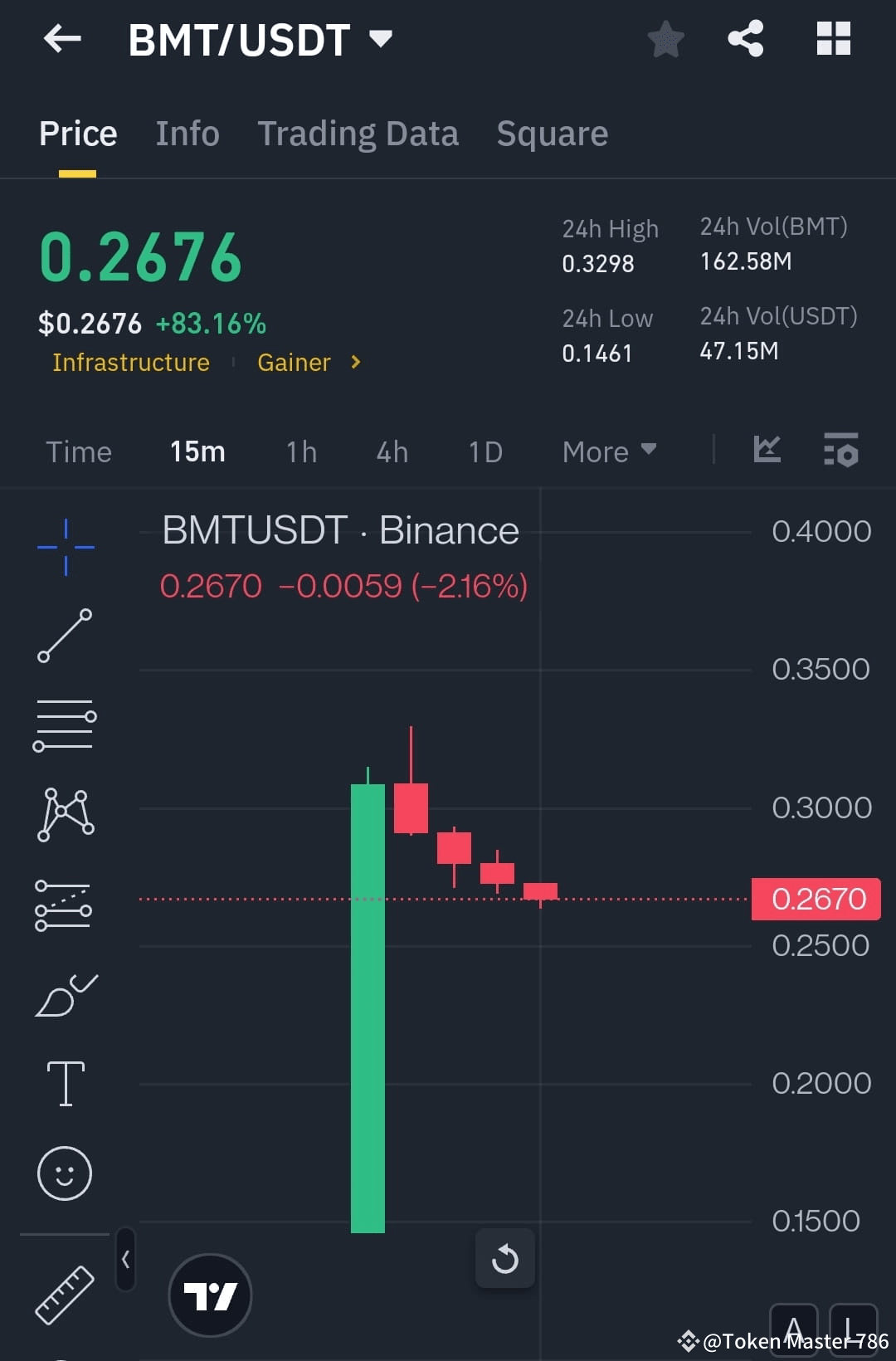Open the XABCD pattern drawing tool
This screenshot has width=896, height=1361.
65,815
